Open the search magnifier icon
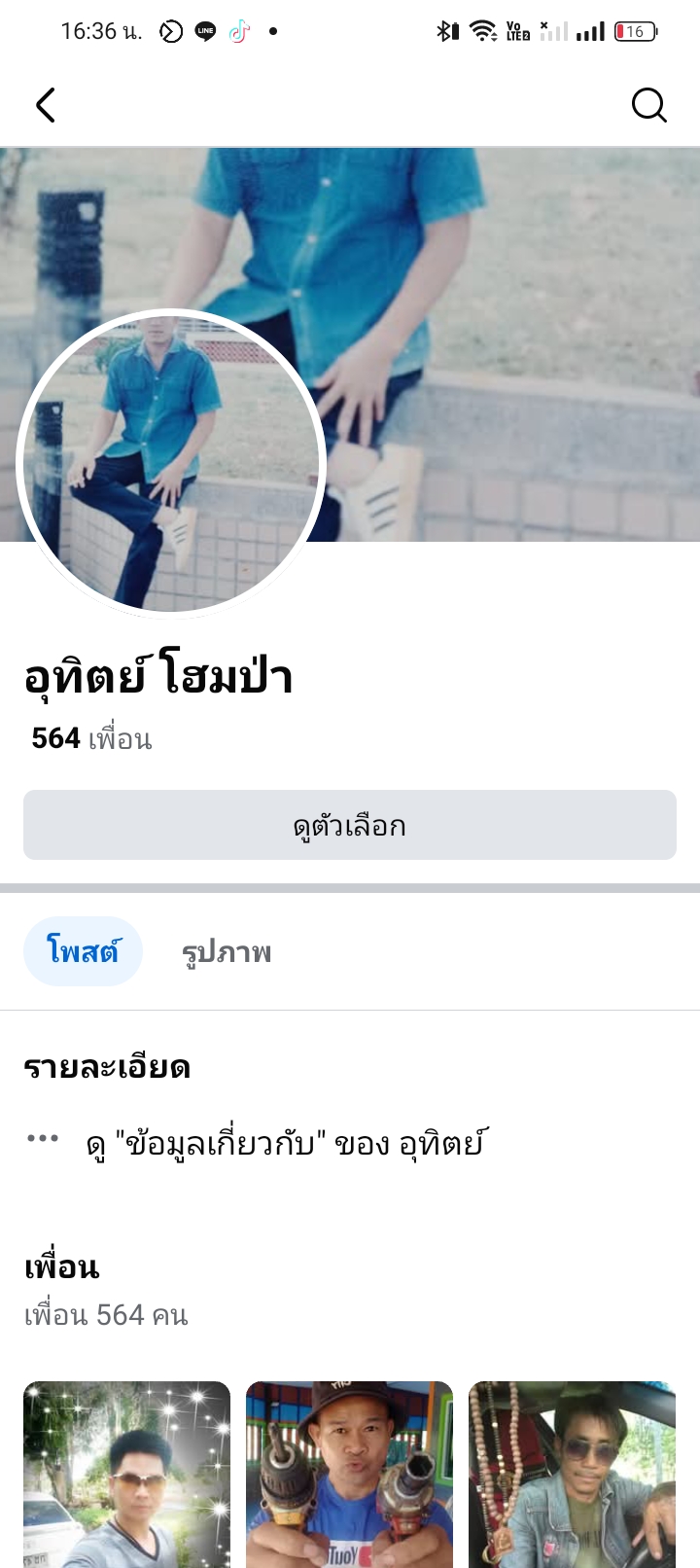 tap(648, 105)
